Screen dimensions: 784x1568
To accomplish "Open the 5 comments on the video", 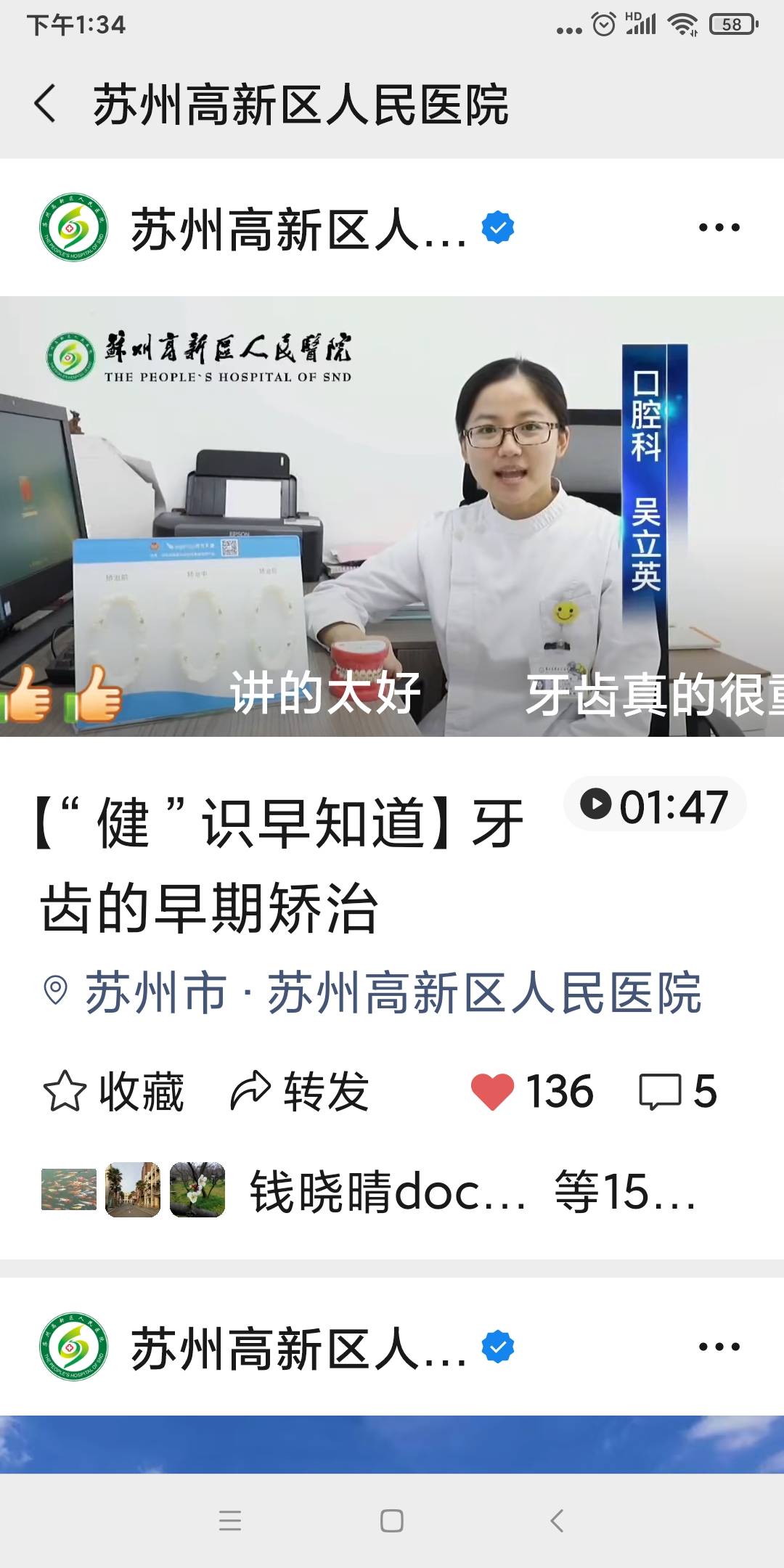I will [678, 1092].
